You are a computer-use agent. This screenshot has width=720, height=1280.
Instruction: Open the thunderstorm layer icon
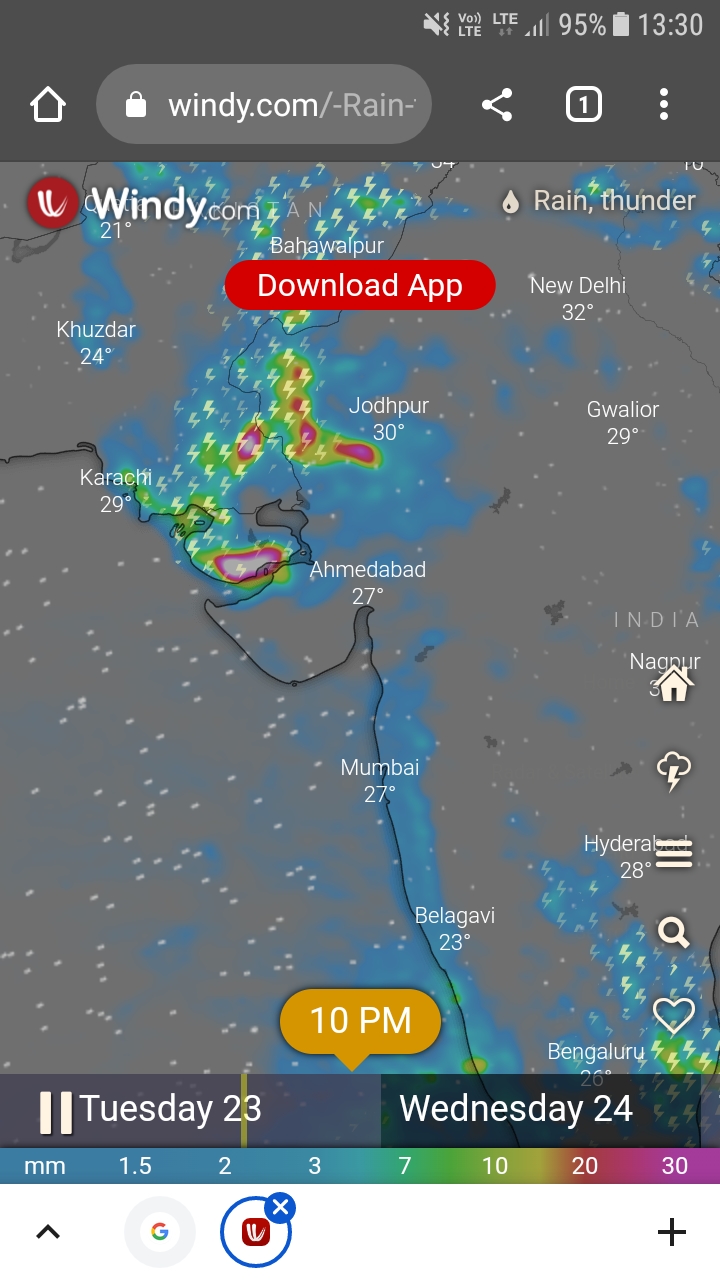click(x=673, y=771)
